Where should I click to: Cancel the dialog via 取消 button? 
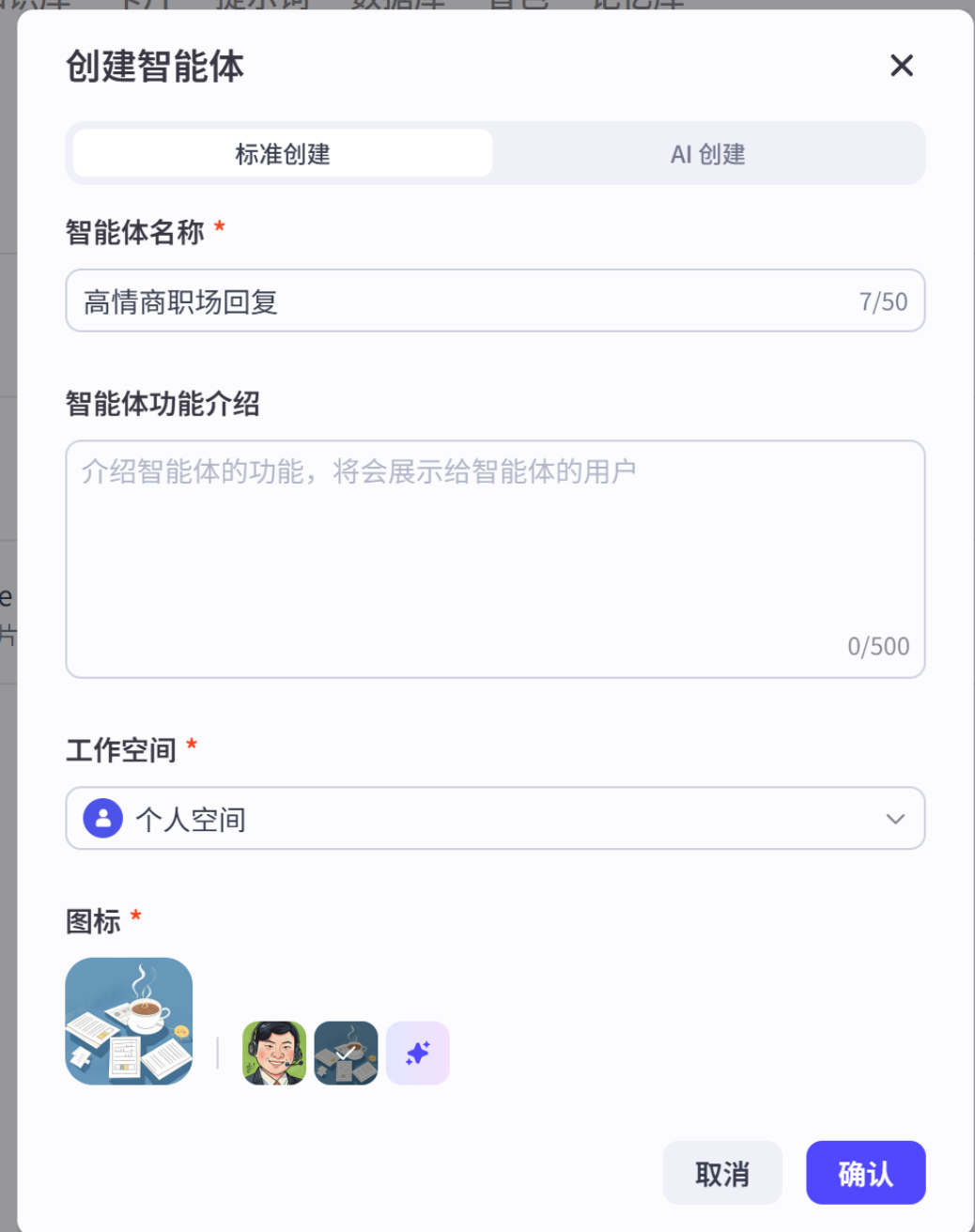point(722,1172)
